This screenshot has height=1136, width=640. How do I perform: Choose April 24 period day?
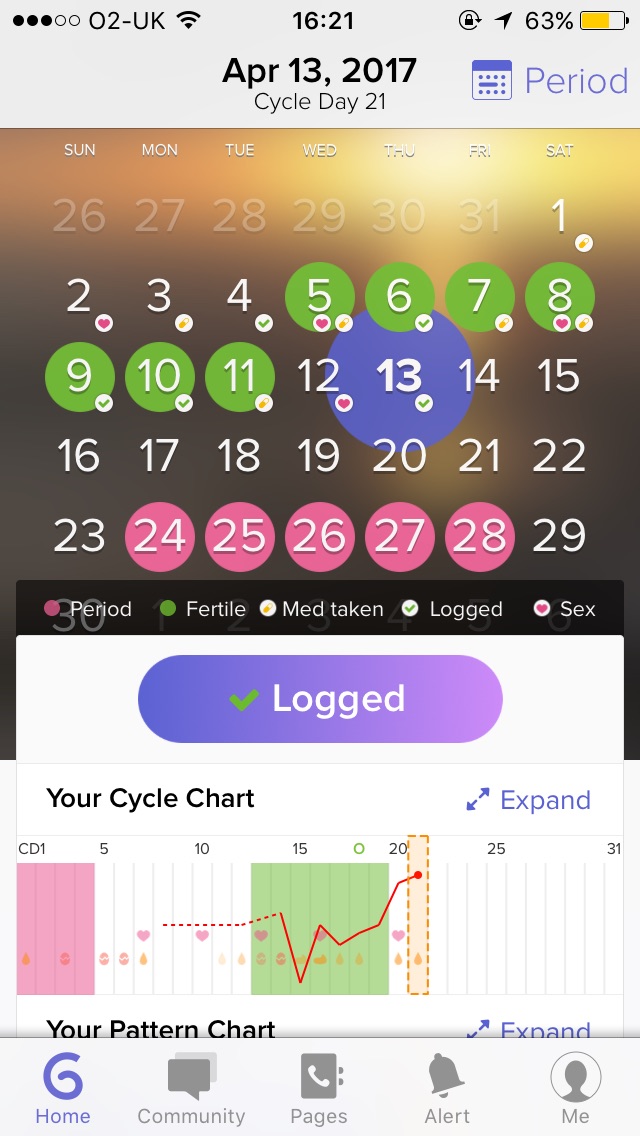160,537
